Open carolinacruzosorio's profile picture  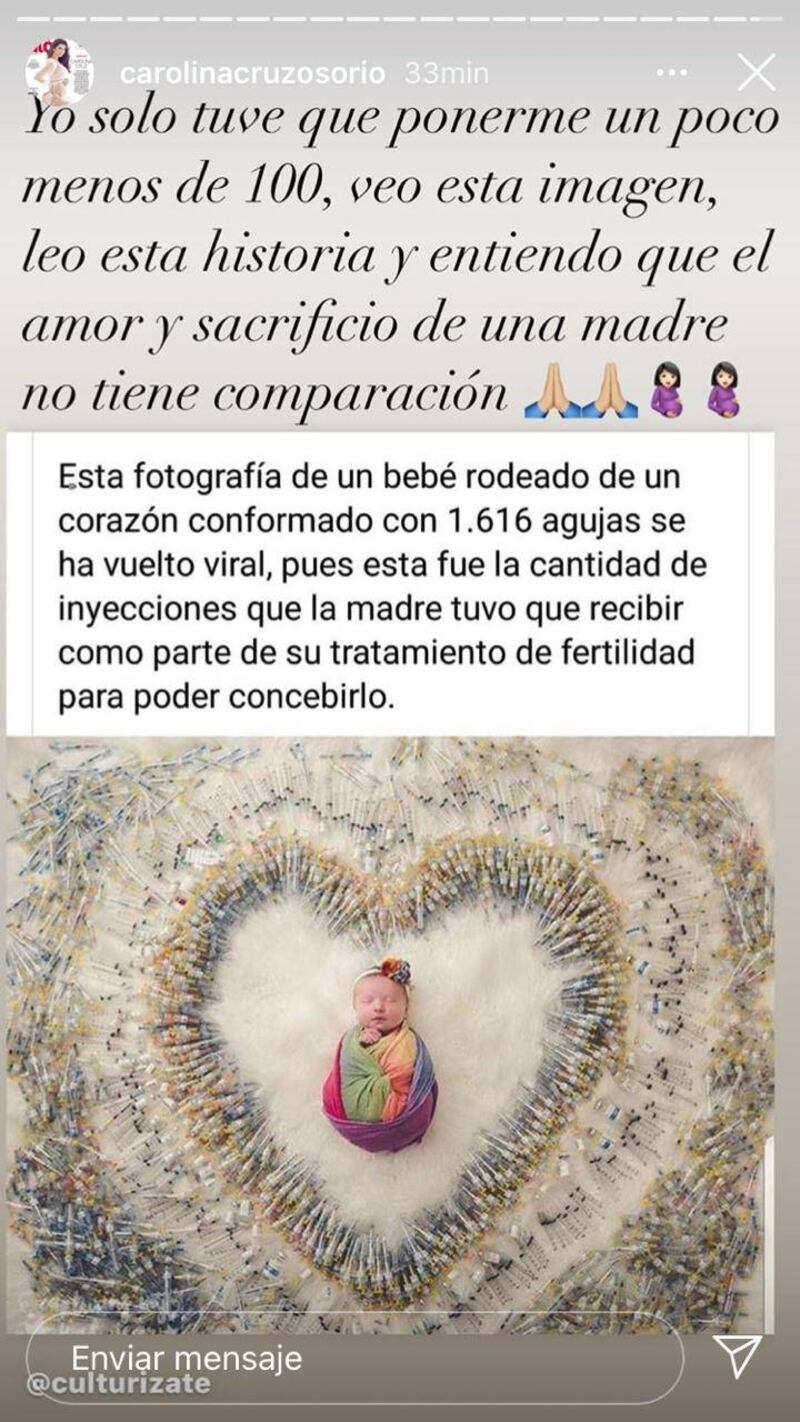pyautogui.click(x=58, y=72)
